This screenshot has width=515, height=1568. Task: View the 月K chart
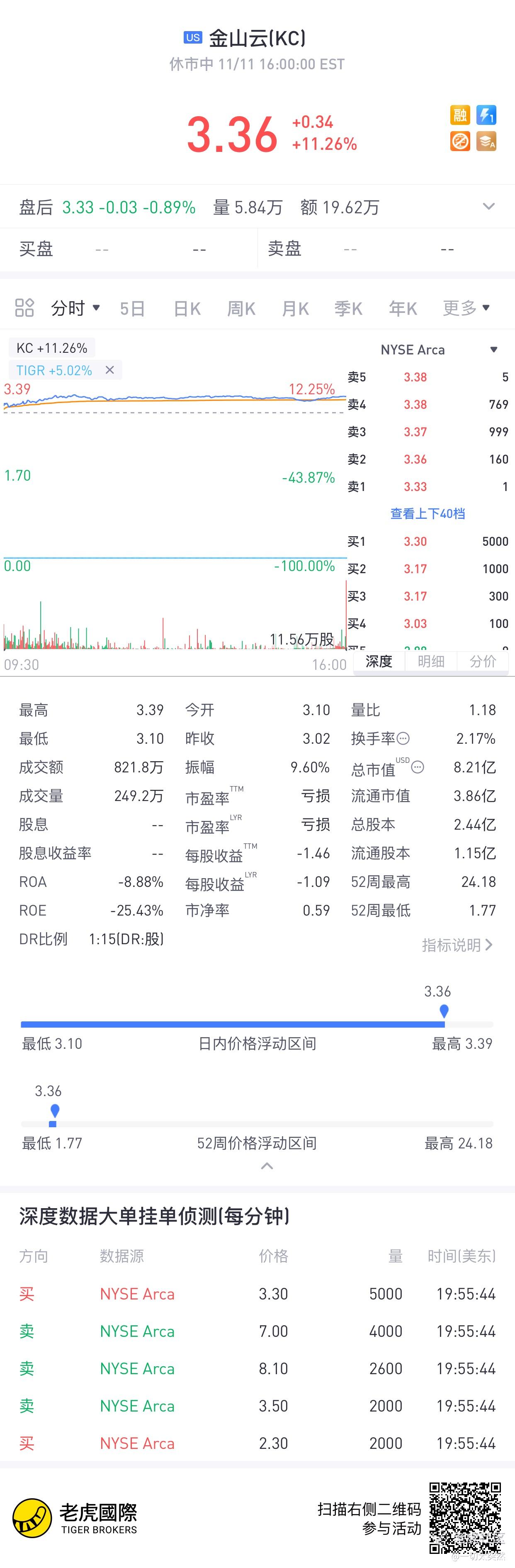(296, 309)
